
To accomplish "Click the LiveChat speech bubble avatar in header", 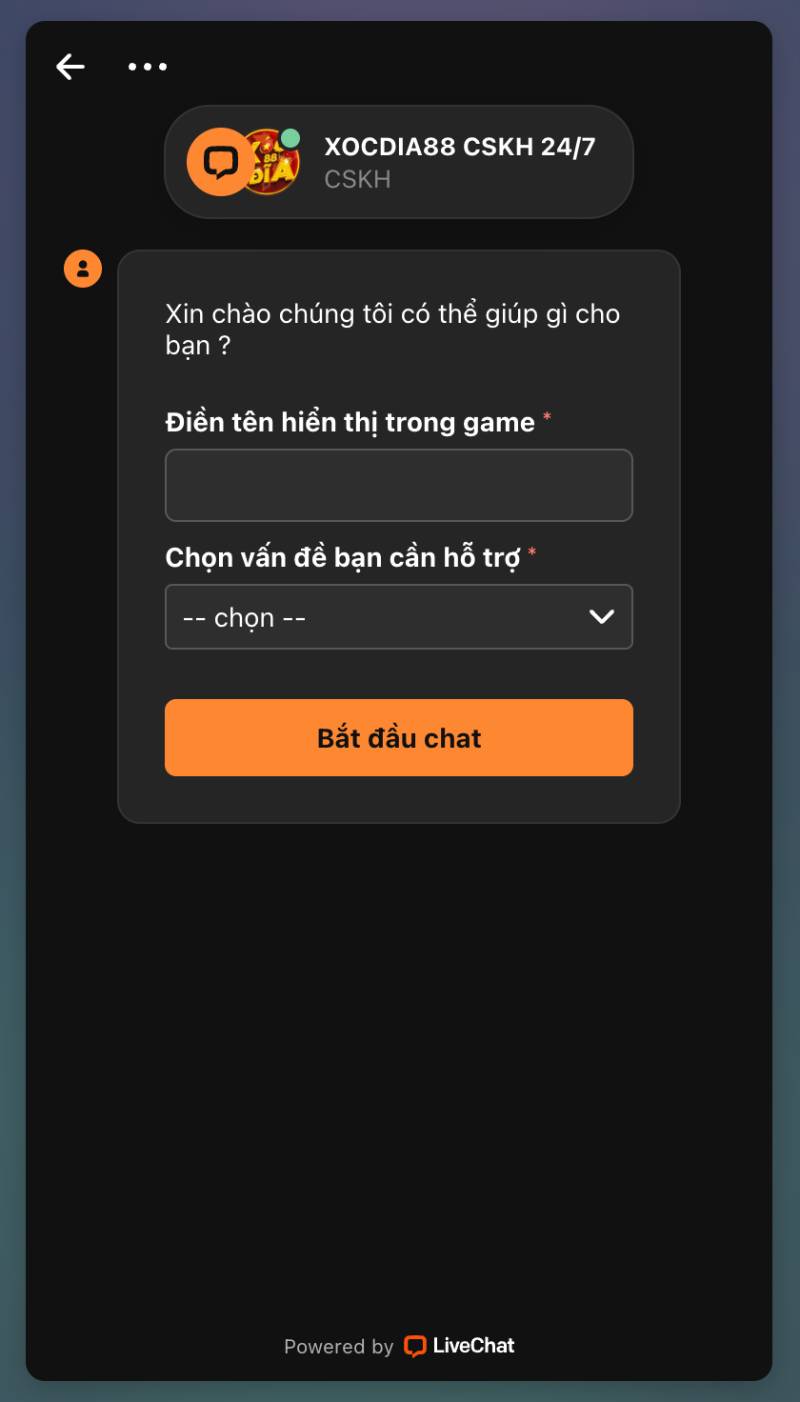I will coord(219,161).
